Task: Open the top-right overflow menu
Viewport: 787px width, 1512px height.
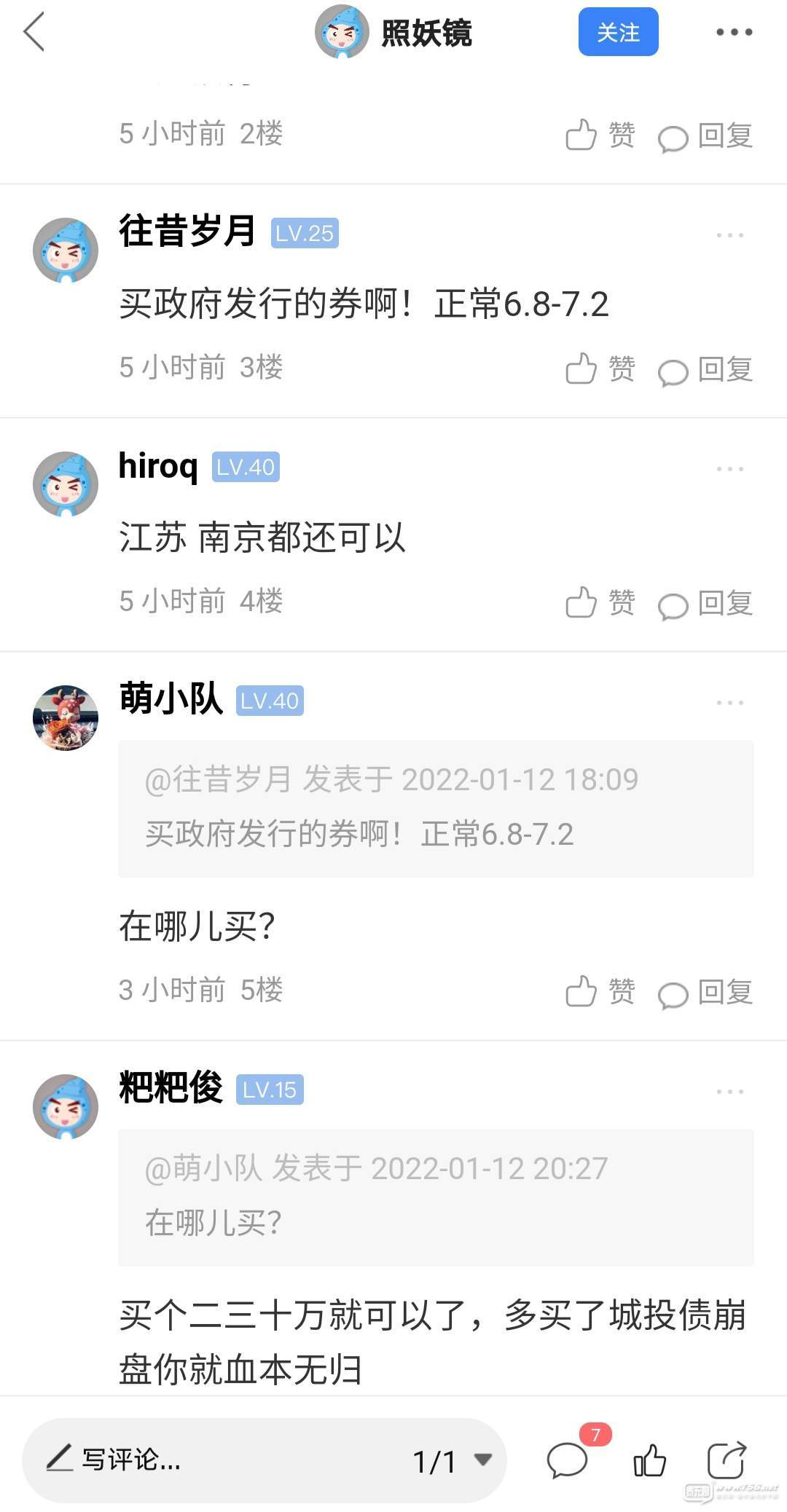Action: (x=733, y=32)
